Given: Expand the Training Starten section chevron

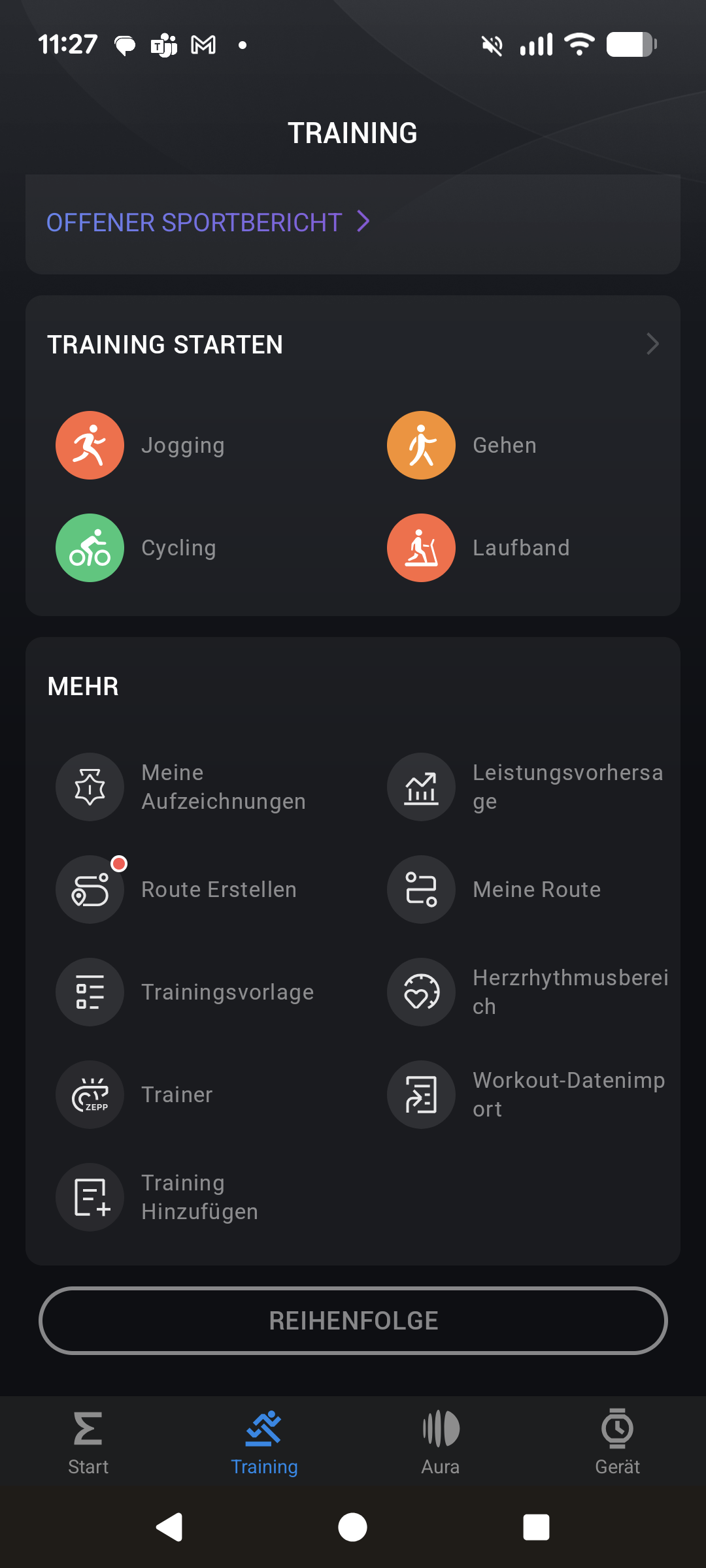Looking at the screenshot, I should tap(652, 344).
